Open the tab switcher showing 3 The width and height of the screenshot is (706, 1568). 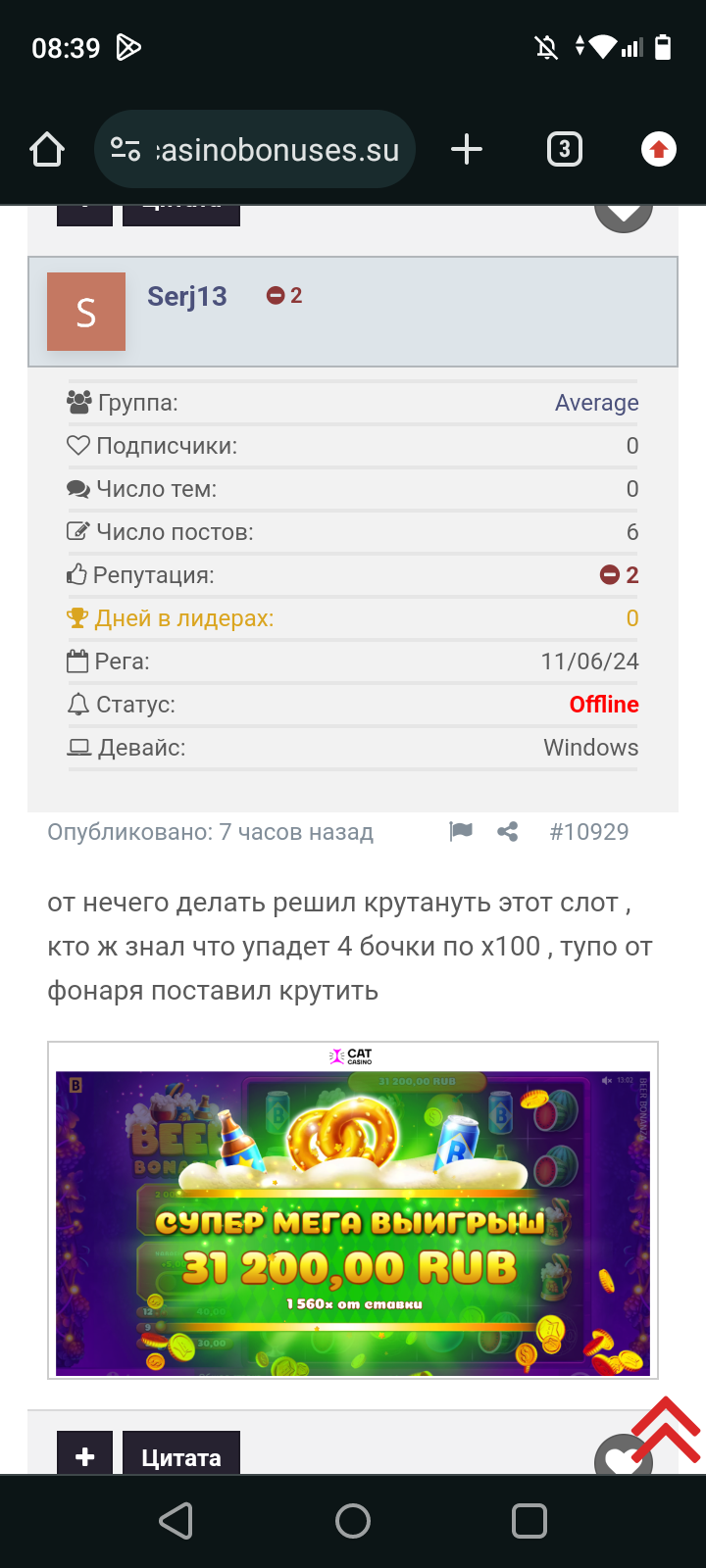[x=564, y=150]
